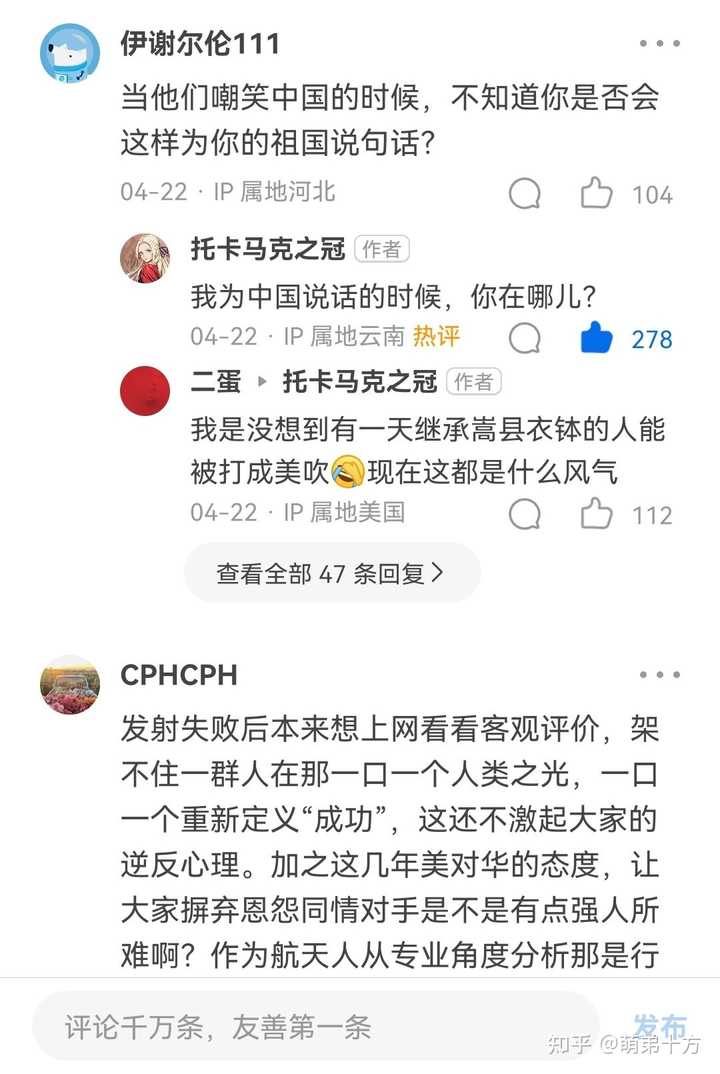Open 二蛋's profile avatar

point(145,390)
